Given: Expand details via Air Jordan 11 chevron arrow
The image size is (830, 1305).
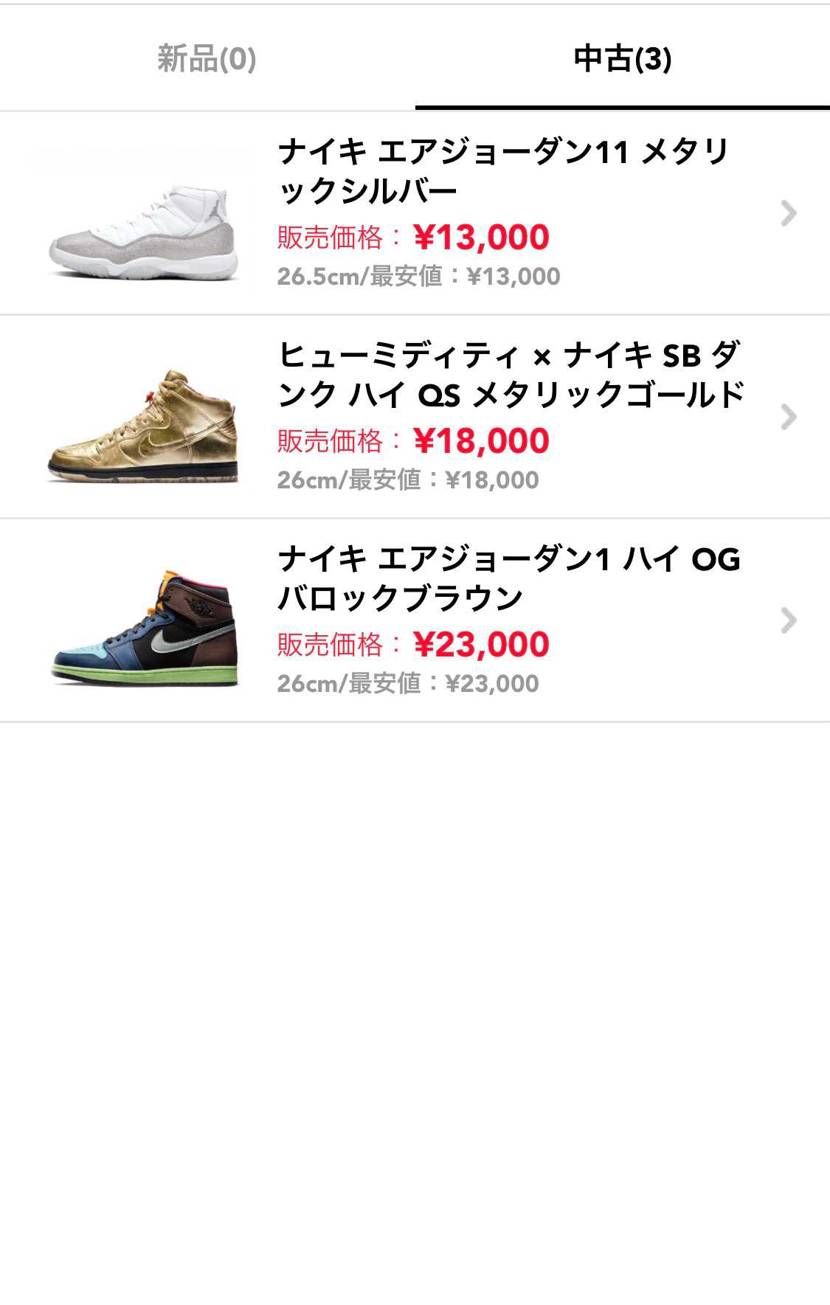Looking at the screenshot, I should [x=789, y=212].
